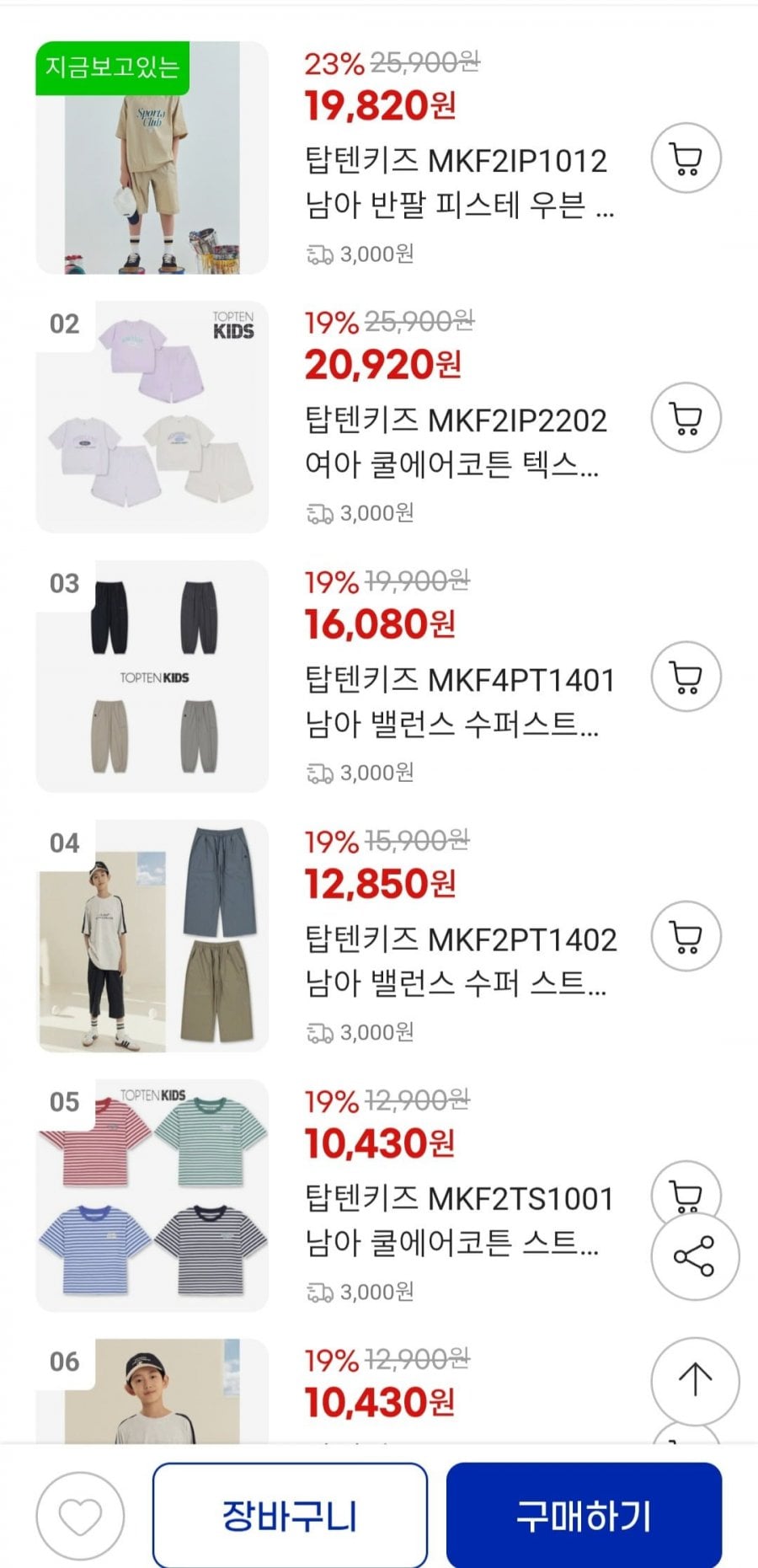
Task: Add MKF2PT1402 to cart via cart icon
Action: click(x=686, y=937)
